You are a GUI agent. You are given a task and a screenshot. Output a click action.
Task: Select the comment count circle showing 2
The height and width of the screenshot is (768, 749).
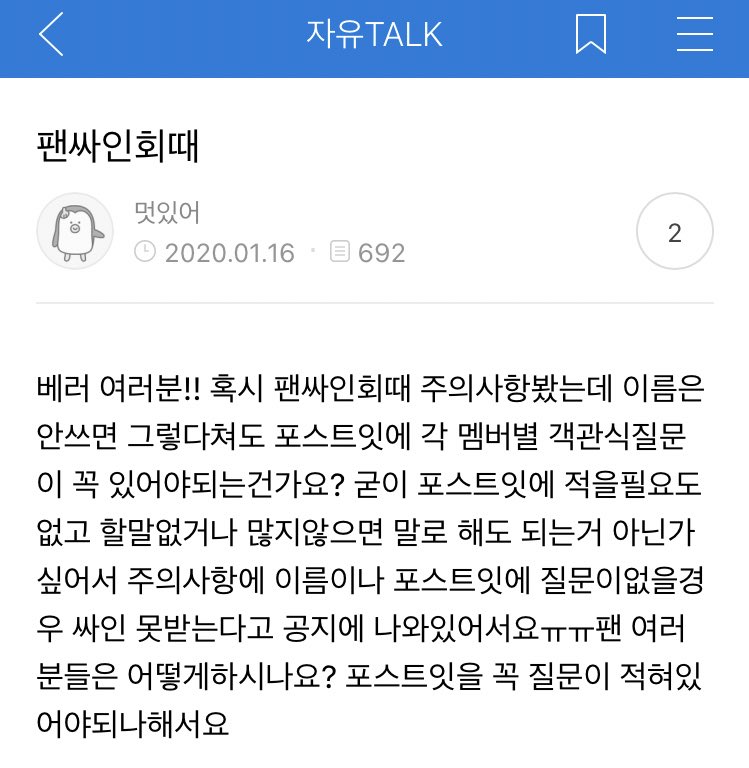click(x=674, y=231)
